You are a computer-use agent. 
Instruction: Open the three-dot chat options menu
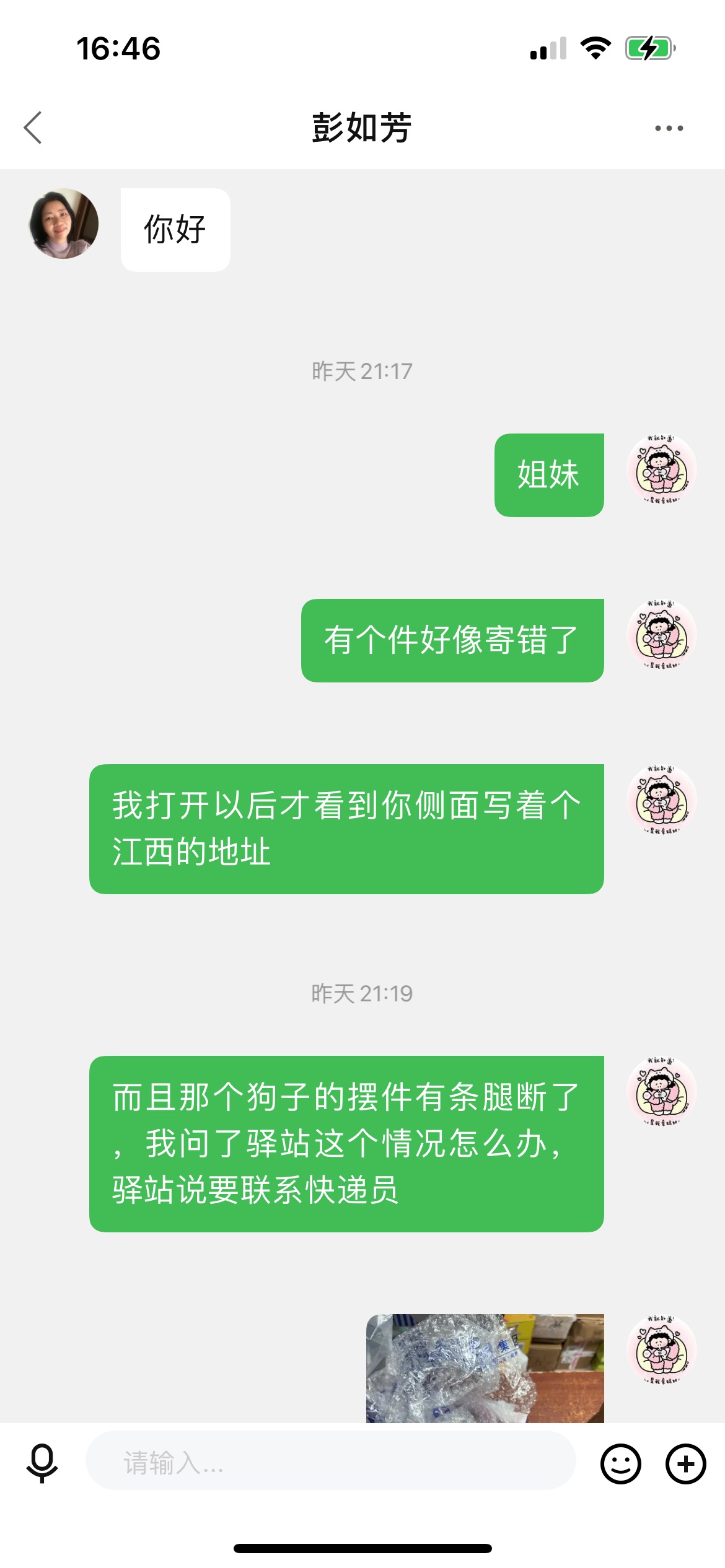pos(669,128)
